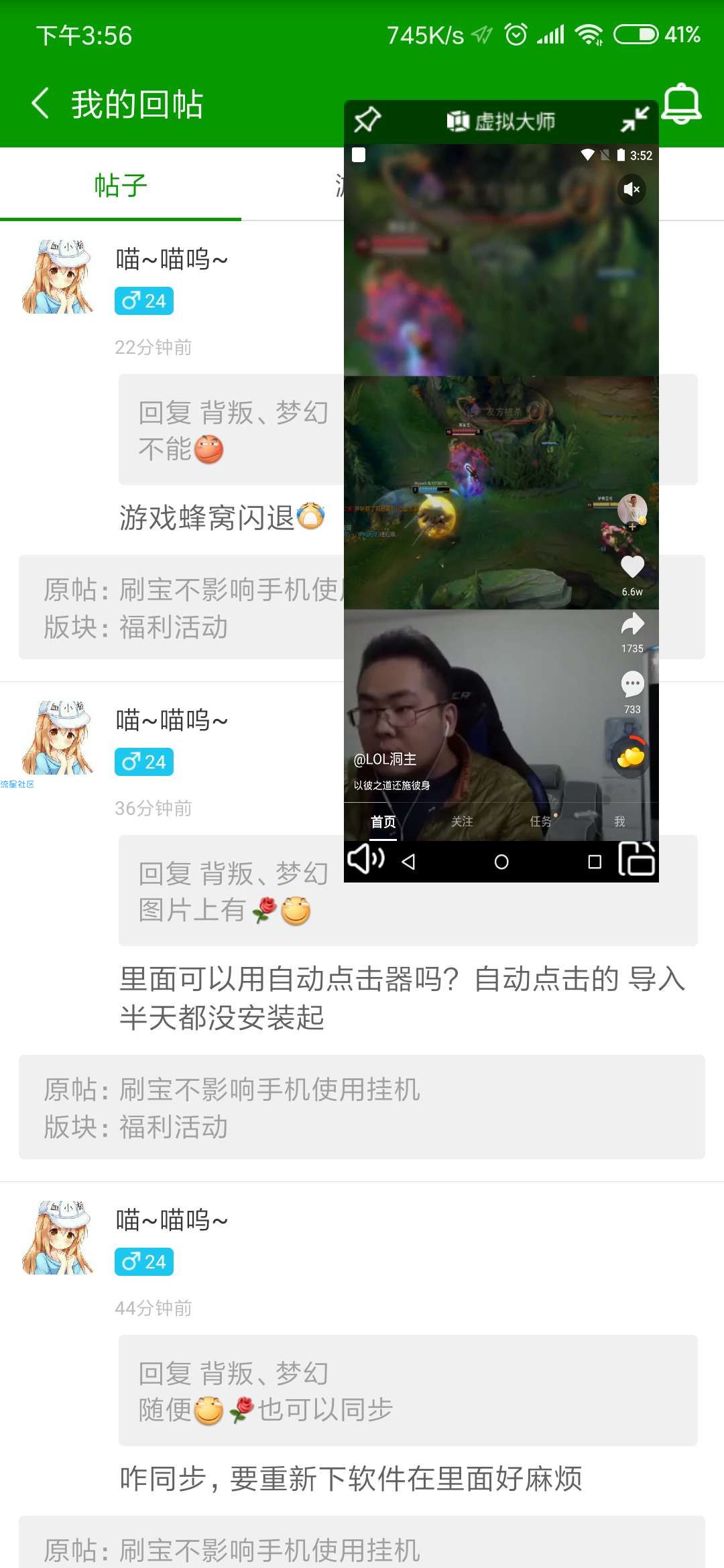Rotate the floating window screen
The height and width of the screenshot is (1568, 724).
pos(636,859)
